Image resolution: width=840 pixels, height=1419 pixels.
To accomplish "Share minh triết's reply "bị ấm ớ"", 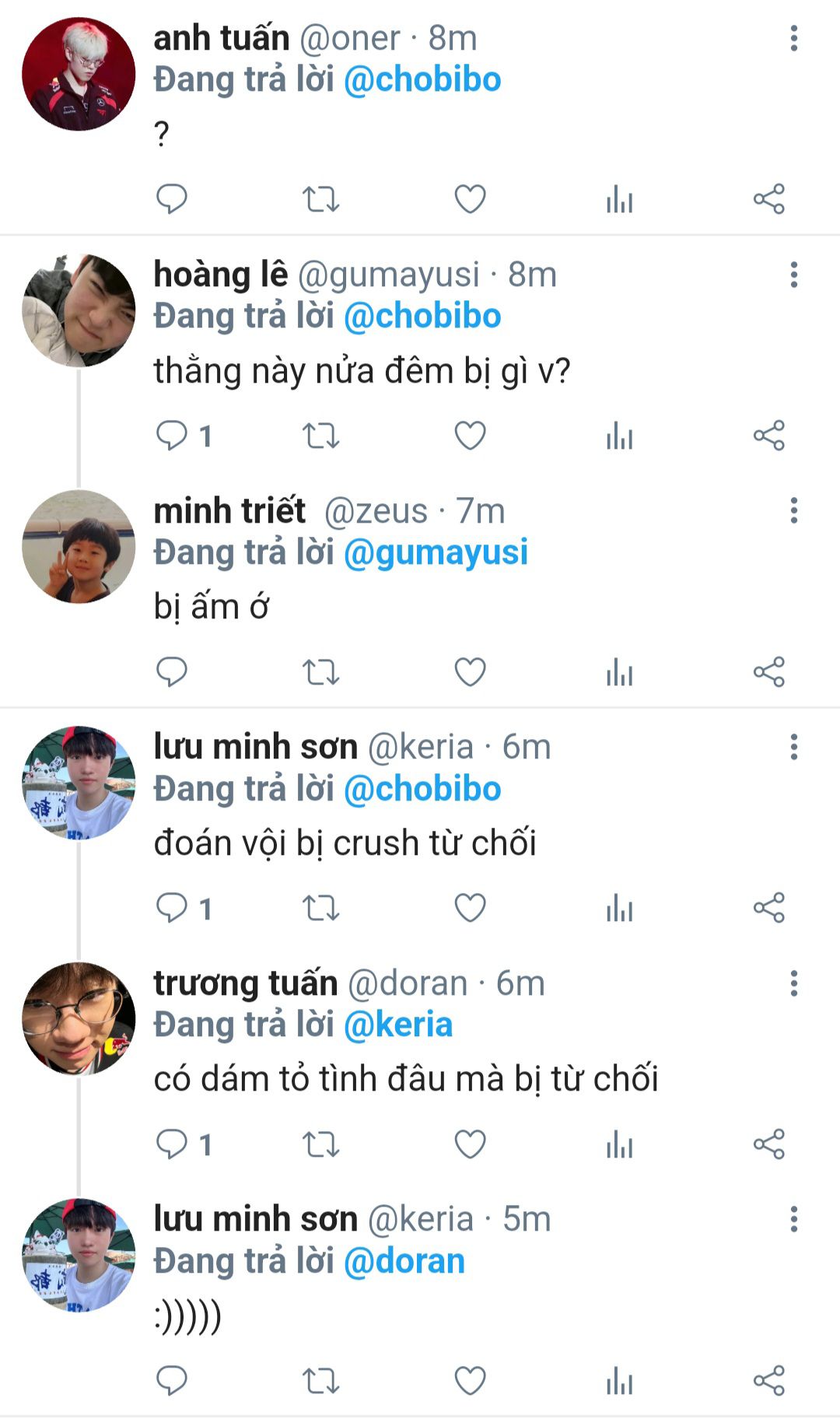I will pyautogui.click(x=768, y=671).
